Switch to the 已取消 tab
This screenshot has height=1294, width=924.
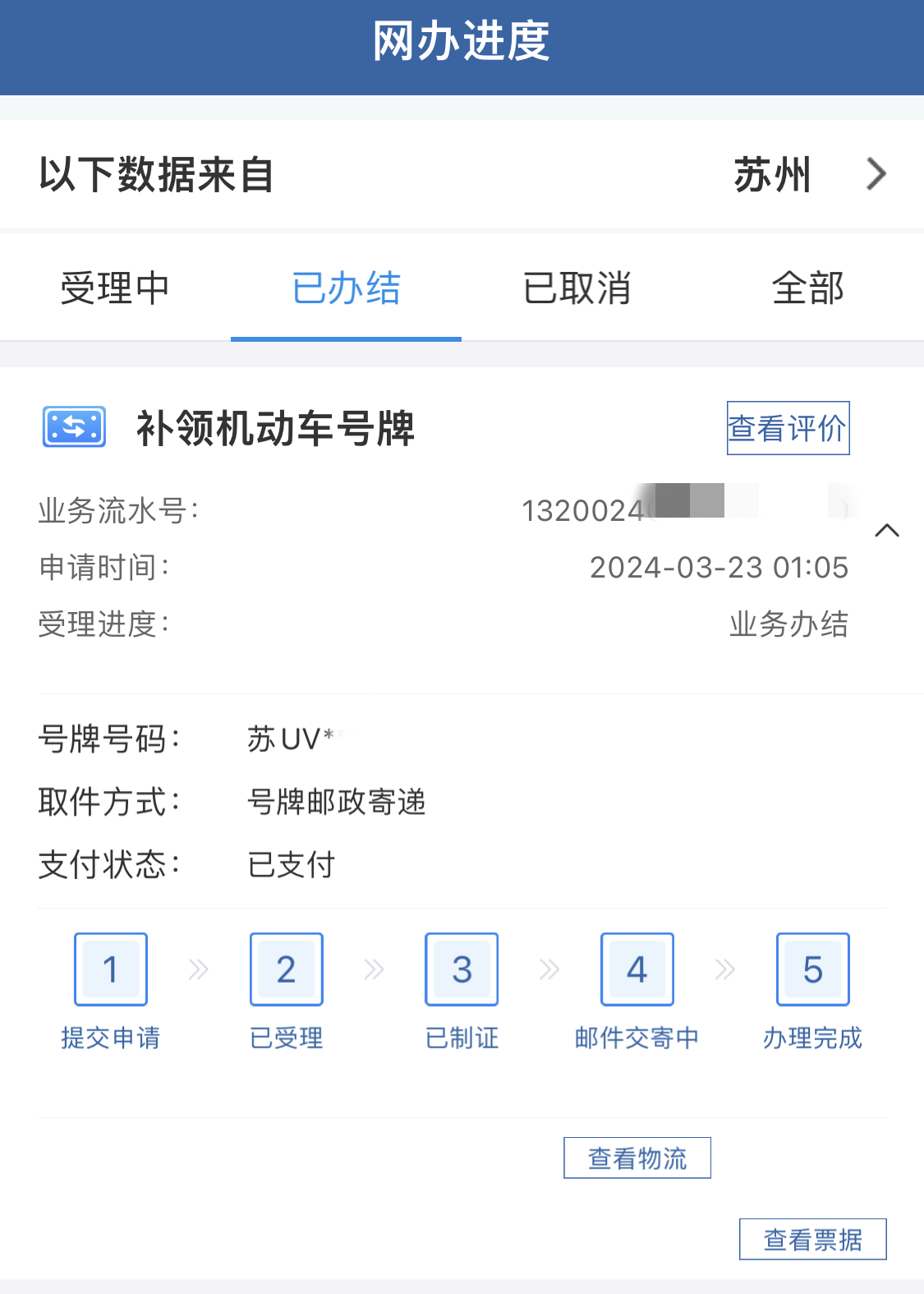coord(577,288)
